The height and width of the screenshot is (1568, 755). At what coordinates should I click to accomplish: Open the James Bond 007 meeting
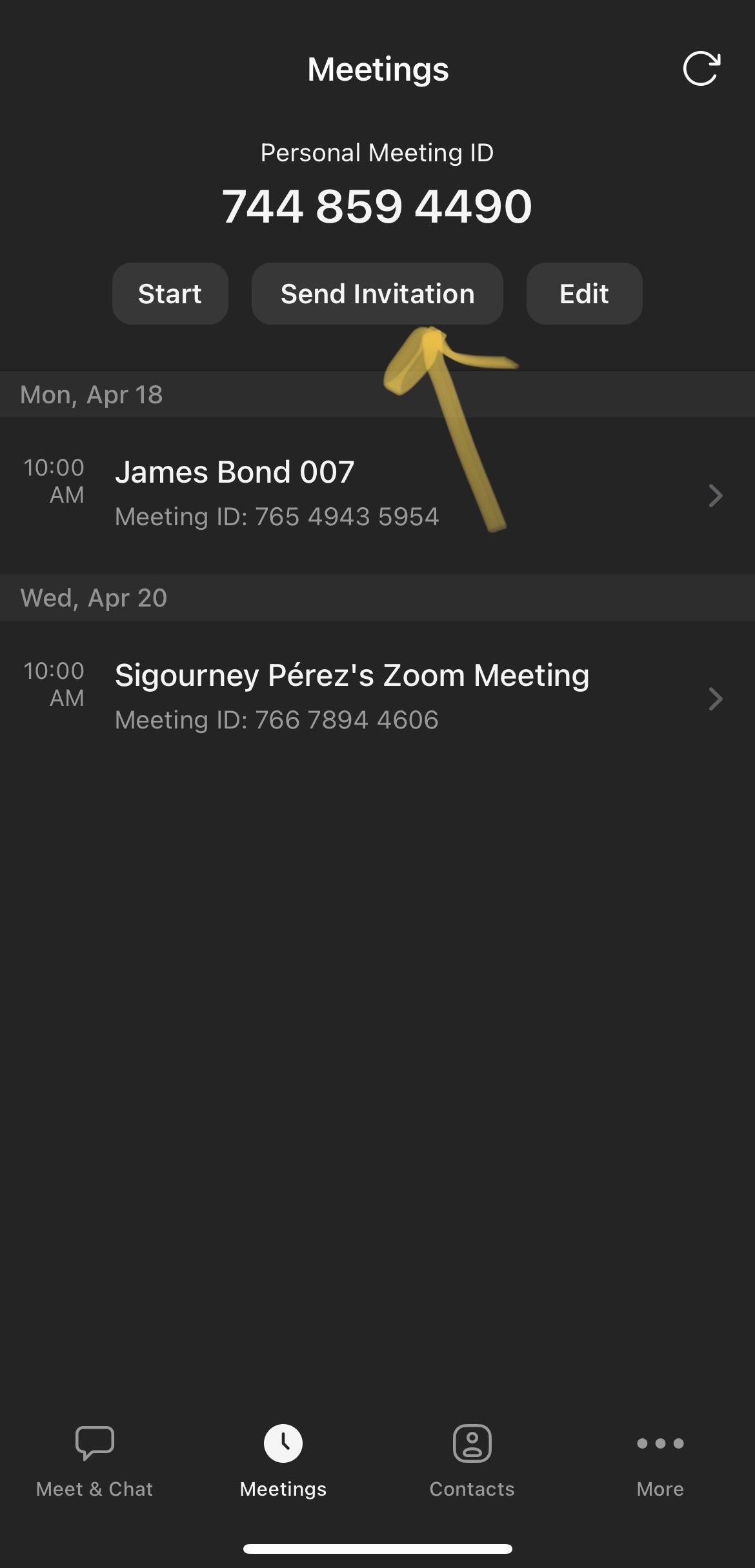click(x=377, y=494)
